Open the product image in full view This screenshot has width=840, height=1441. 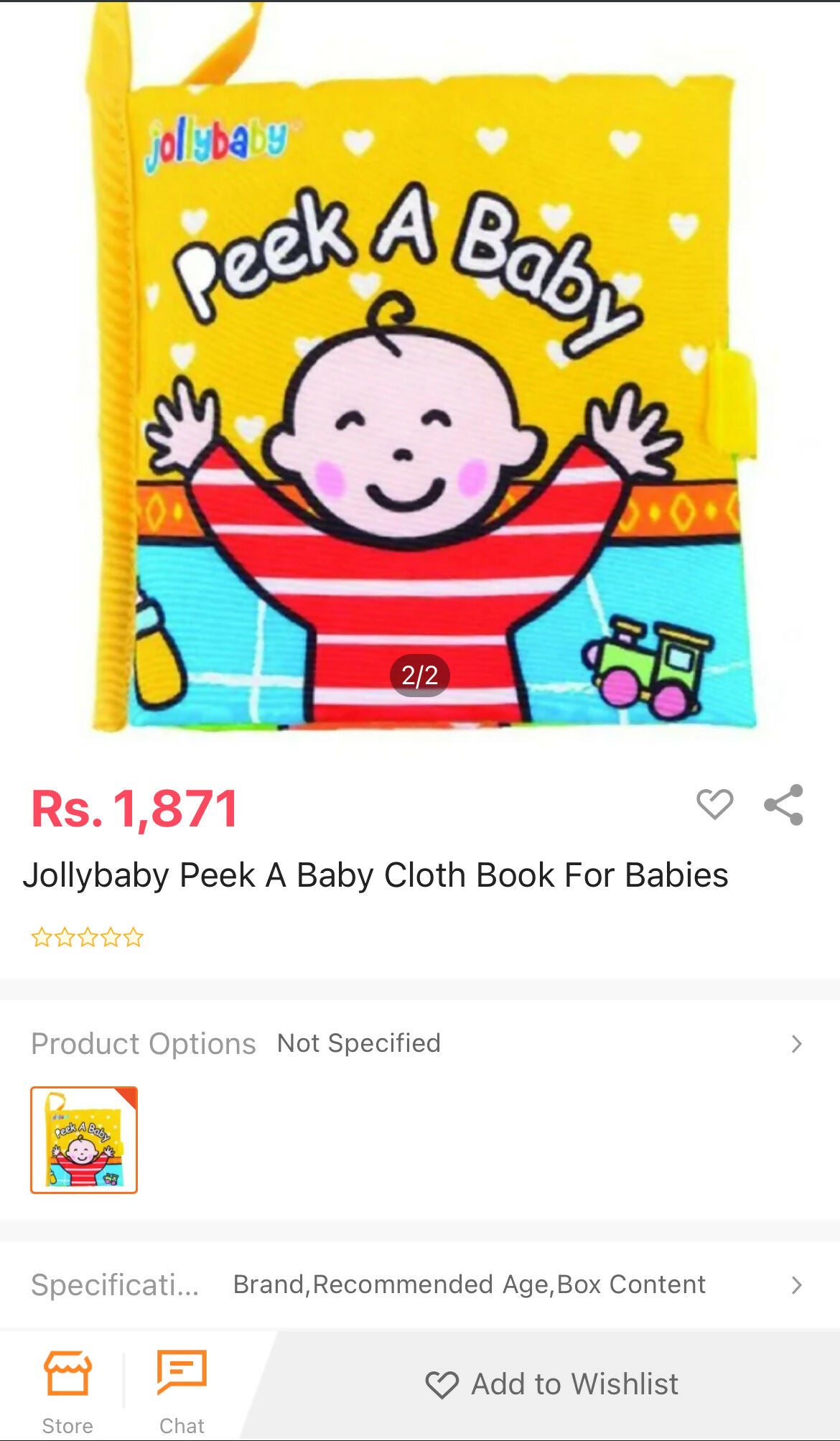(420, 373)
